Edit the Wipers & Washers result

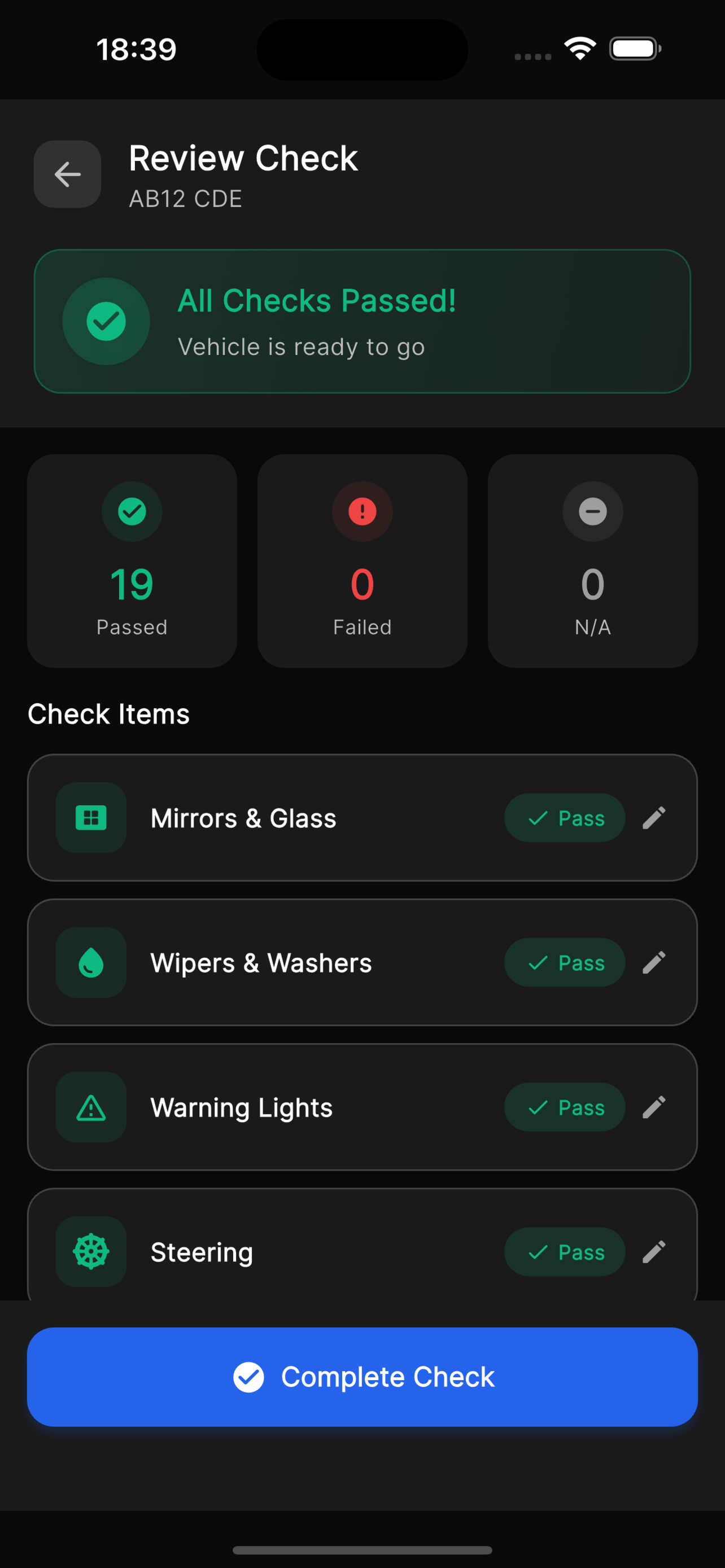click(654, 962)
